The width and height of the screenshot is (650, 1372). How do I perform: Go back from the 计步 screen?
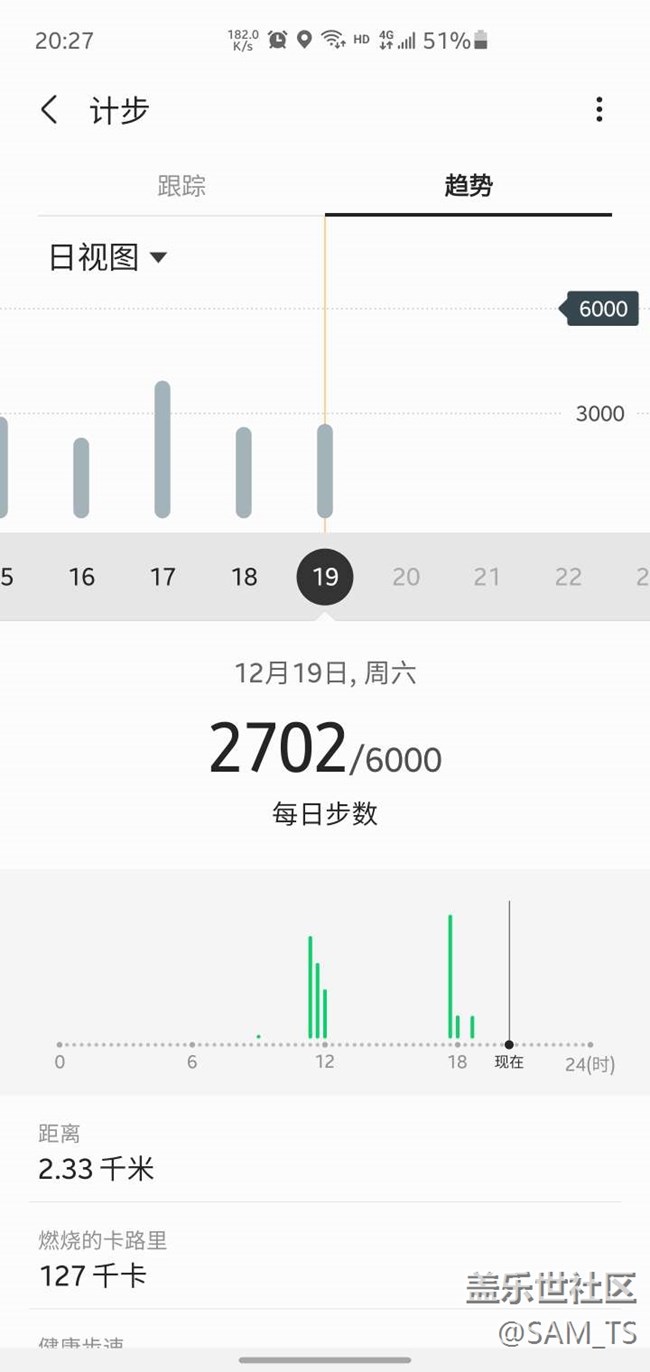point(49,110)
